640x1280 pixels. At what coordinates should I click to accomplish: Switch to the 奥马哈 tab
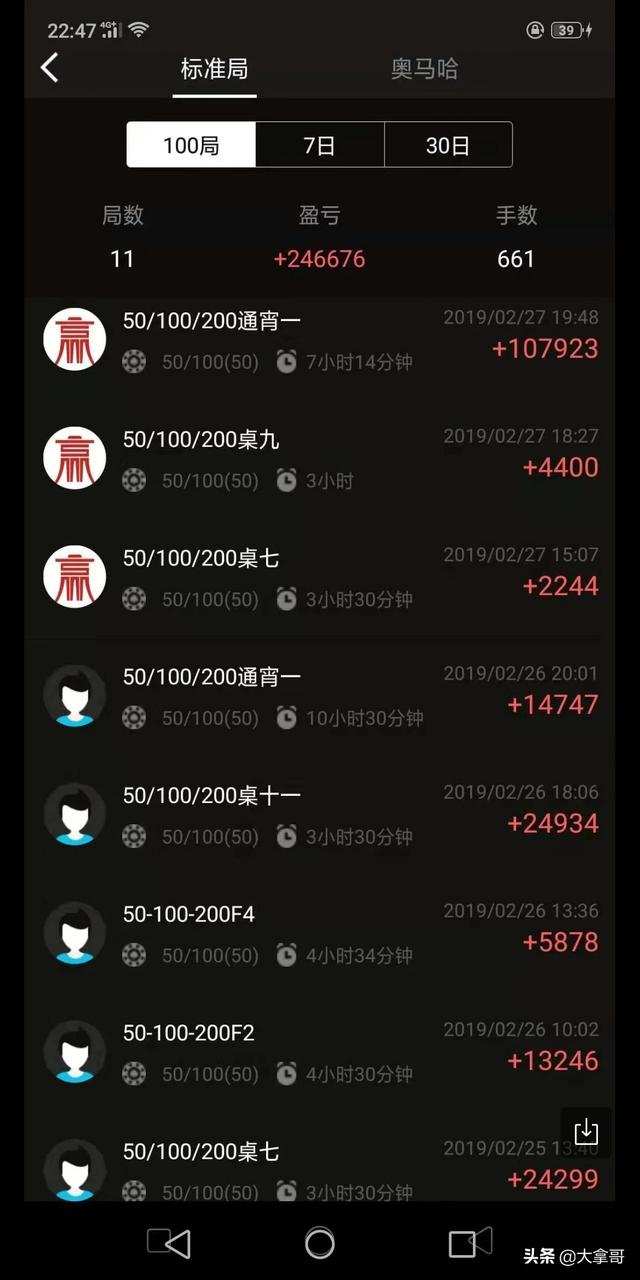424,69
